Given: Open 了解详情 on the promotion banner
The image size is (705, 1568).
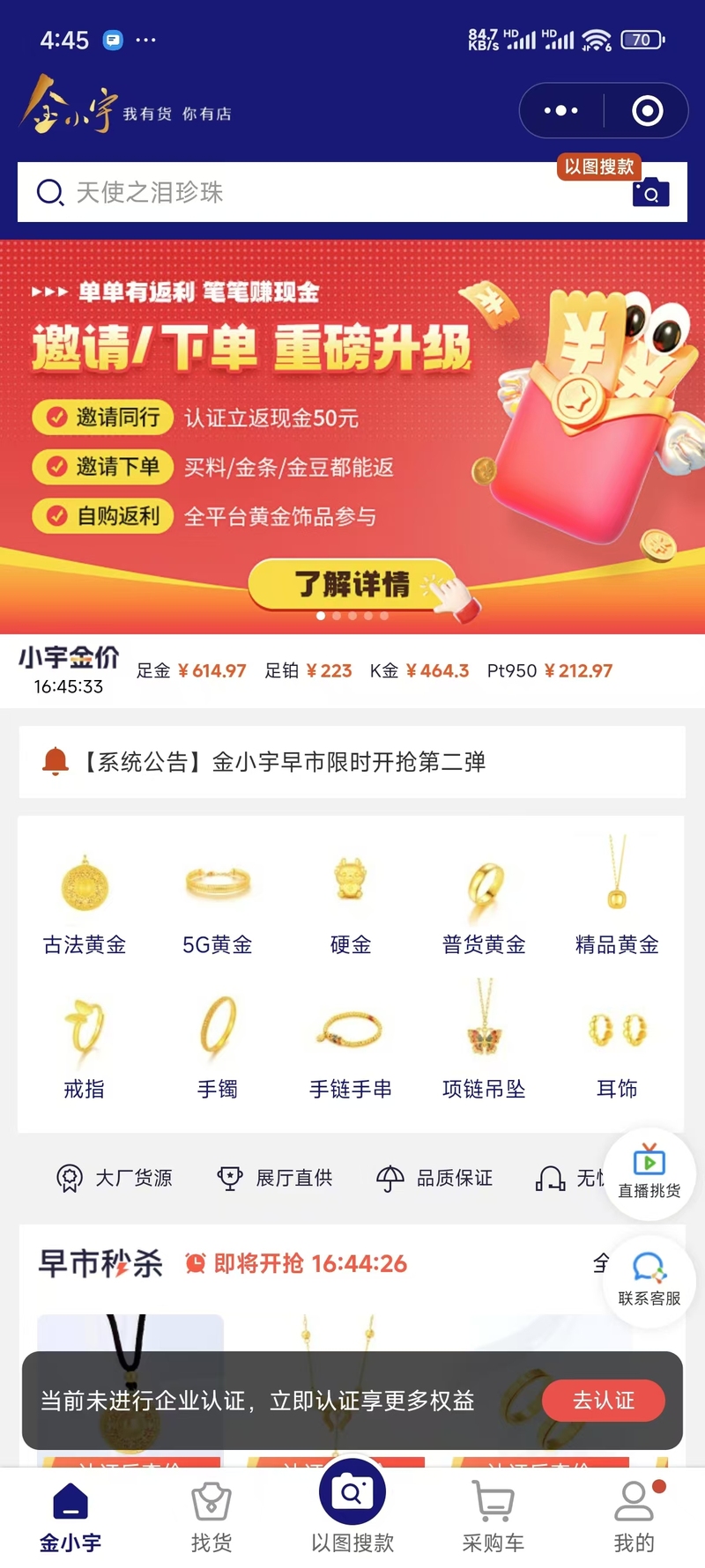Looking at the screenshot, I should coord(352,584).
